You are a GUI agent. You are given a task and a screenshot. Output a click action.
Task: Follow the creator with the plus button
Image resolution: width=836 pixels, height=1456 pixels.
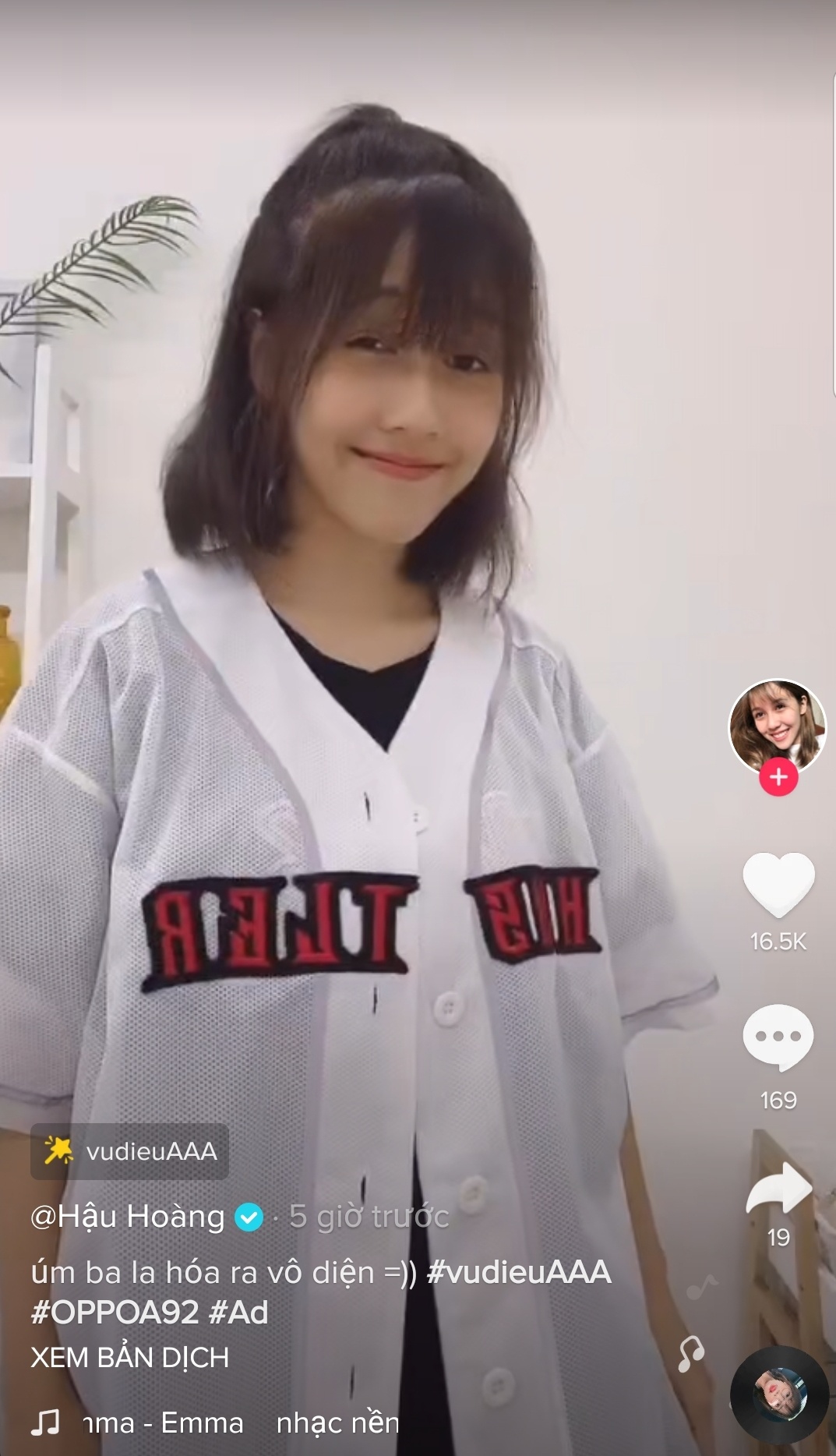point(778,777)
